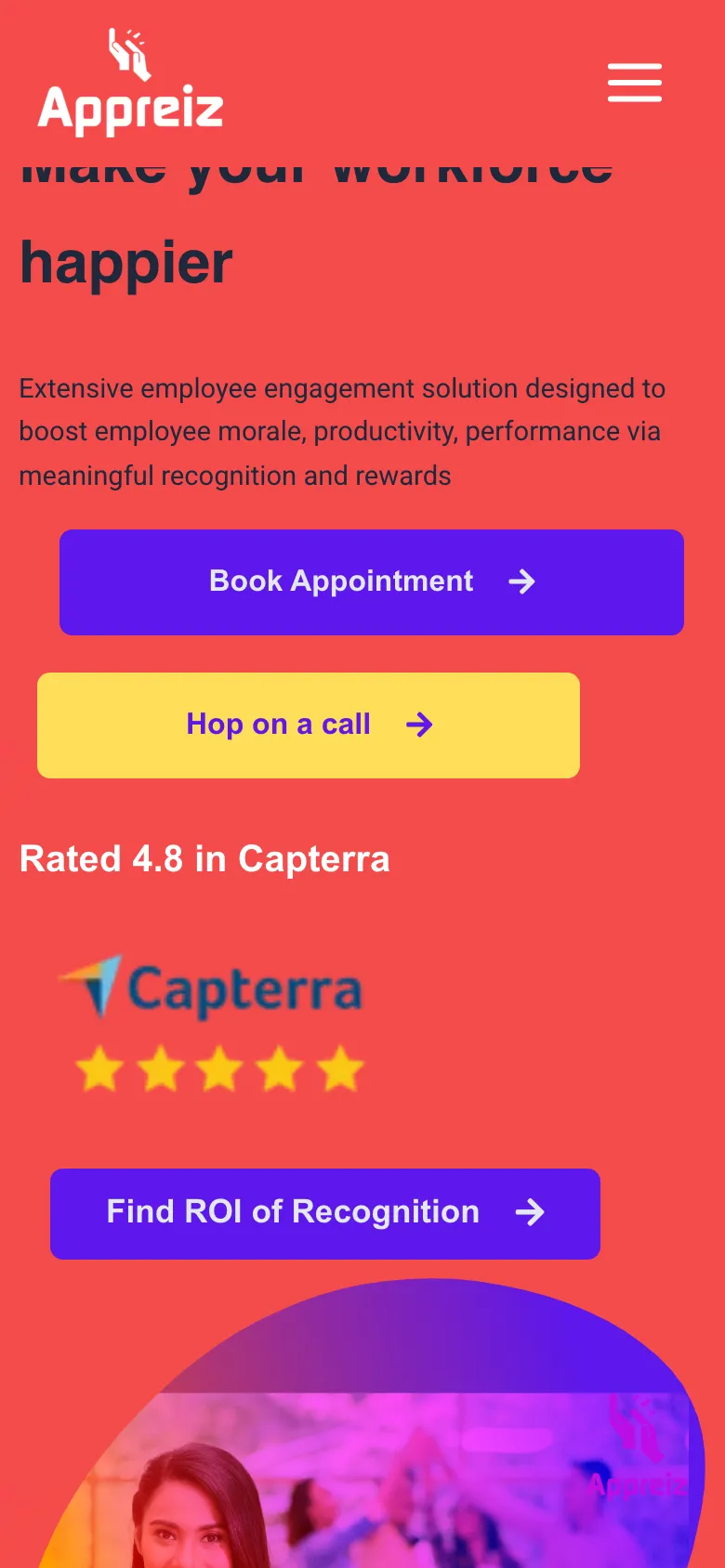Tap the Book Appointment button
The height and width of the screenshot is (1568, 725).
pyautogui.click(x=372, y=582)
